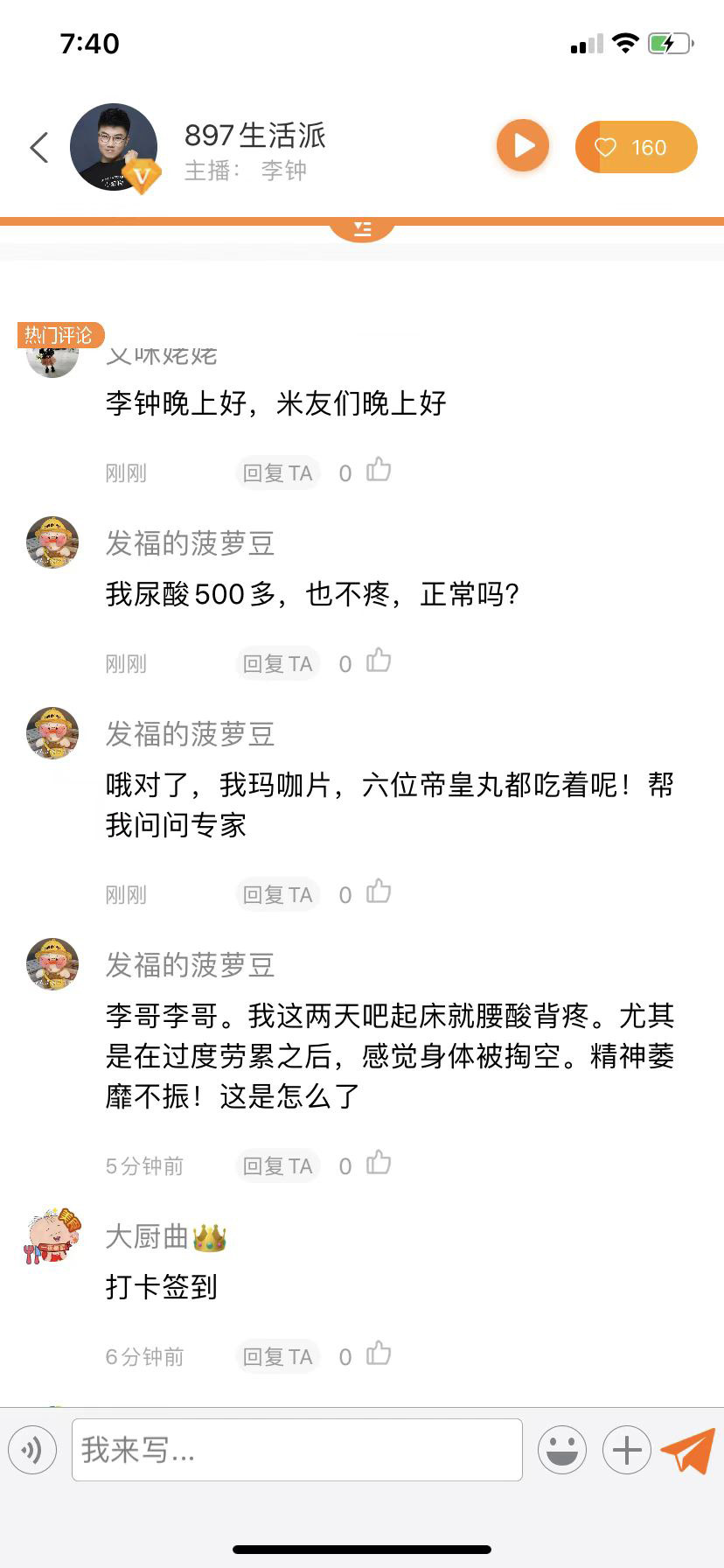Focus the 我来写 comment field
724x1568 pixels.
(297, 1450)
